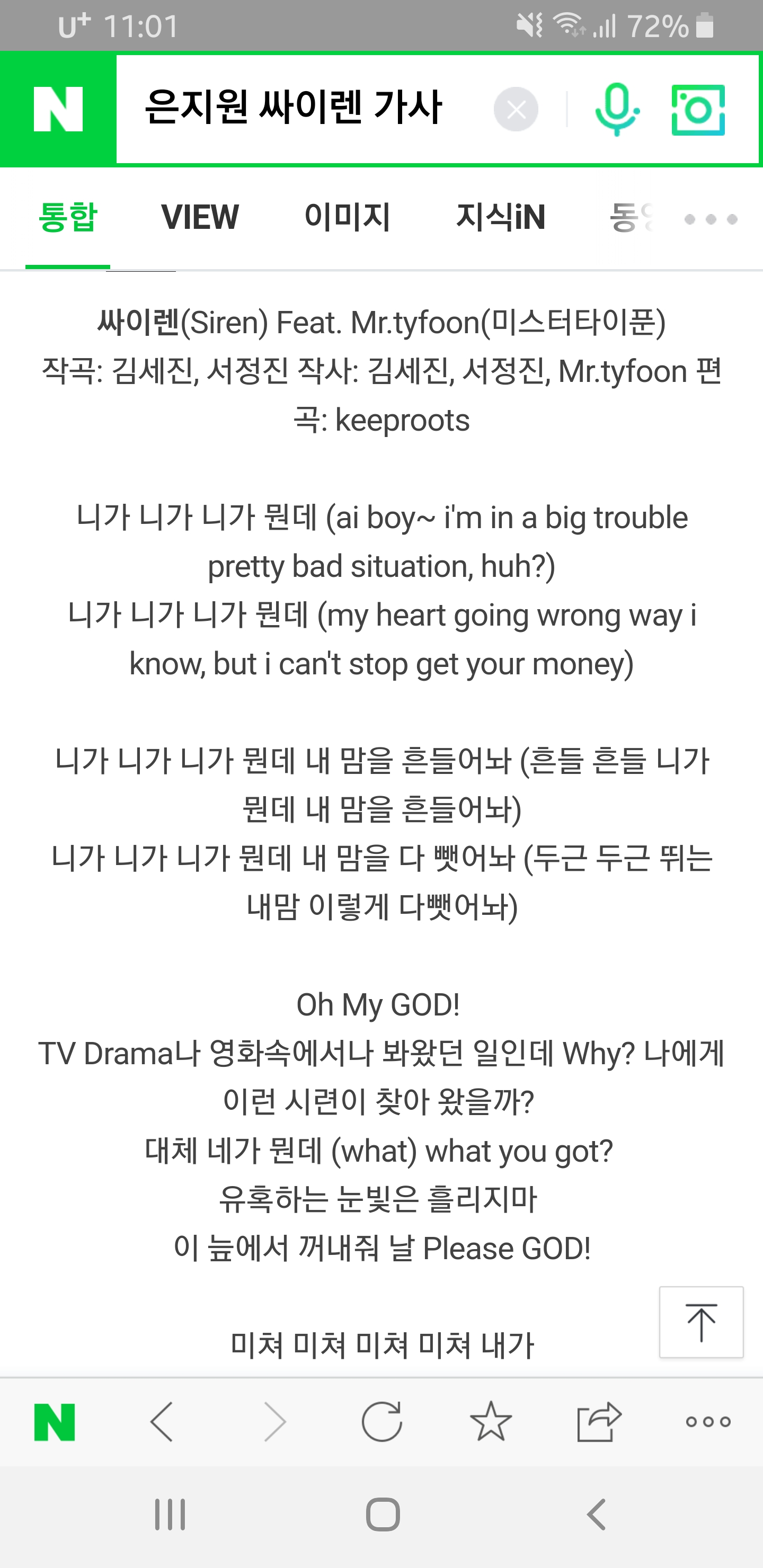Share this page
This screenshot has height=1568, width=763.
[599, 1422]
